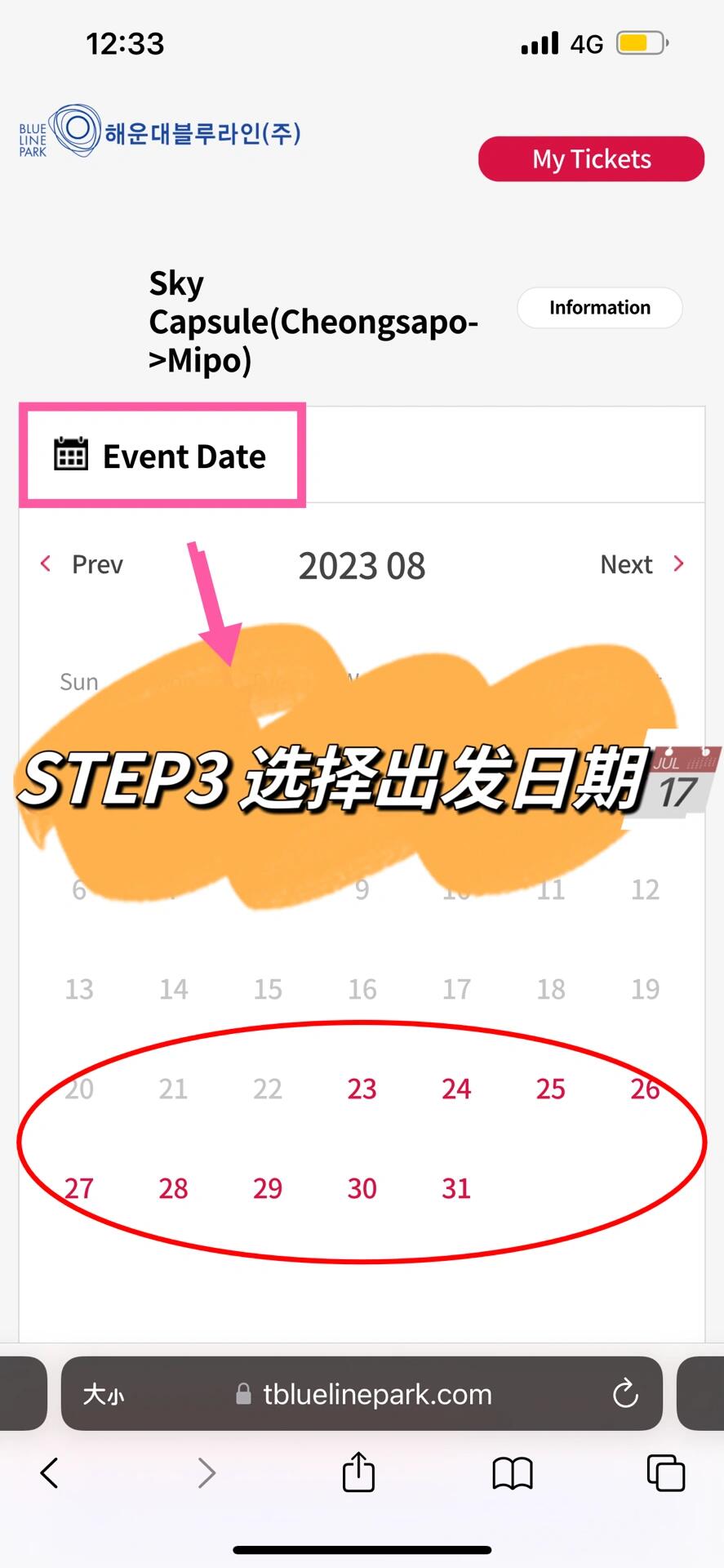Choose date 31 on the calendar
Viewport: 724px width, 1568px height.
456,1188
